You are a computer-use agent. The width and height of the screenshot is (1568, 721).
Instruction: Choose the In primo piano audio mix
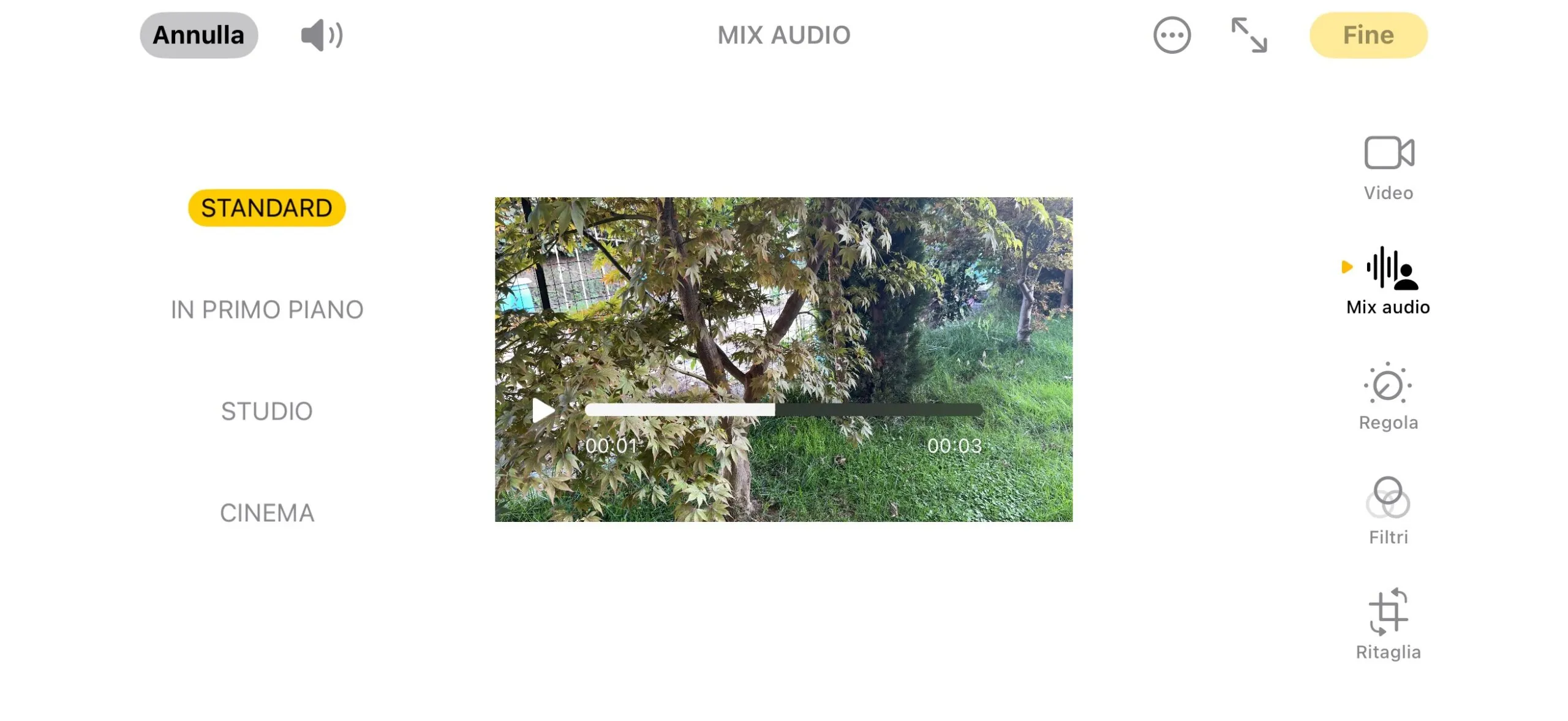[x=266, y=309]
